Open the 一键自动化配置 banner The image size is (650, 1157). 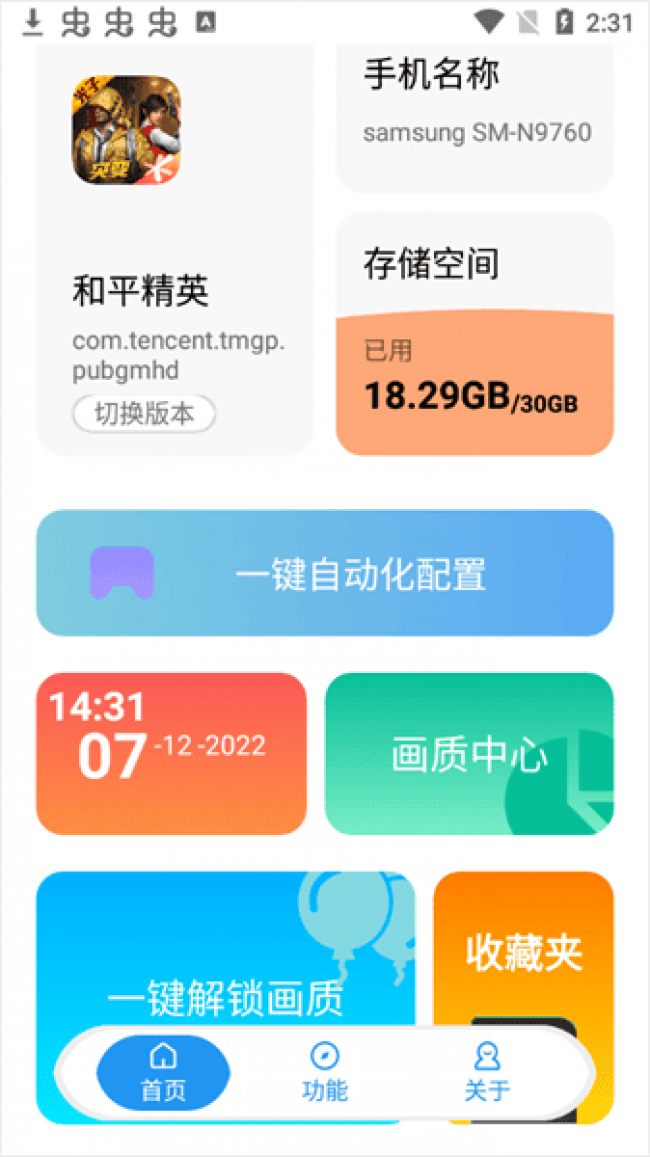[325, 574]
